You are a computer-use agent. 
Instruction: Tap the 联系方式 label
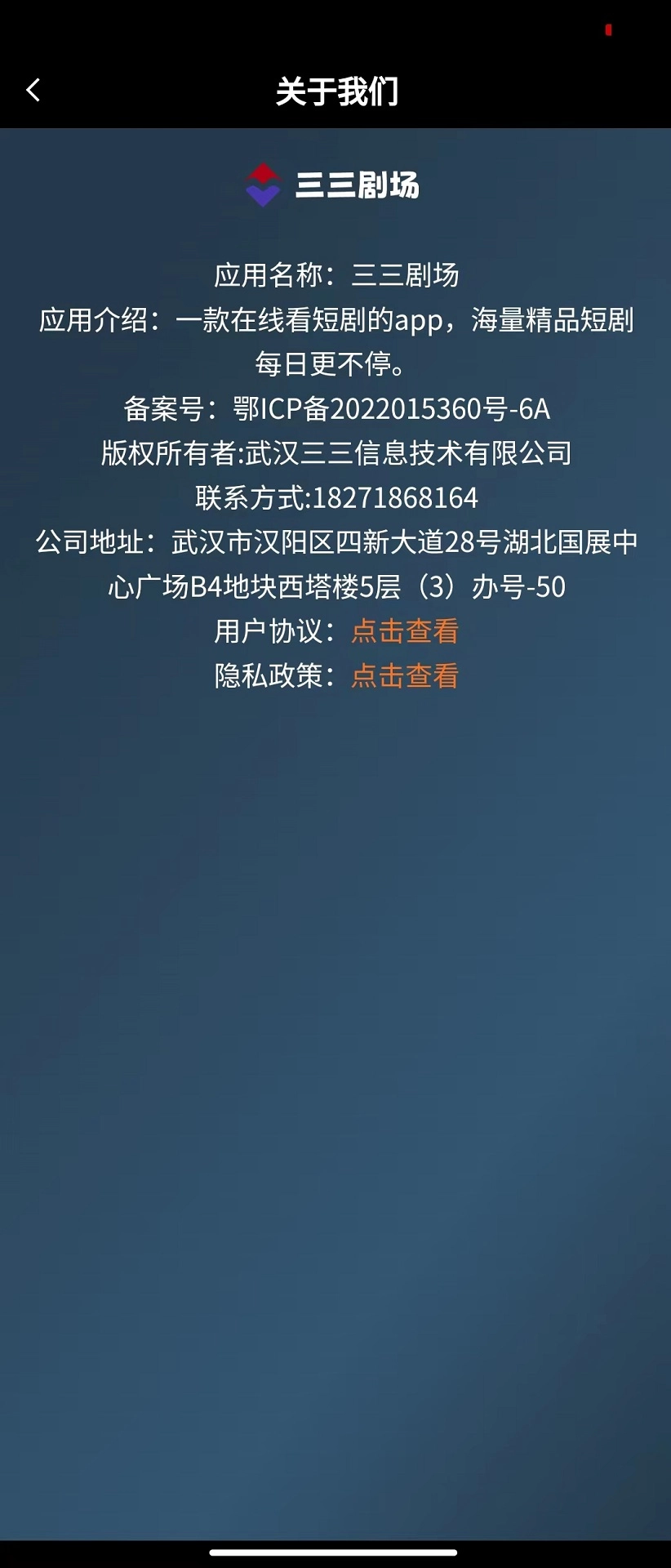click(249, 498)
